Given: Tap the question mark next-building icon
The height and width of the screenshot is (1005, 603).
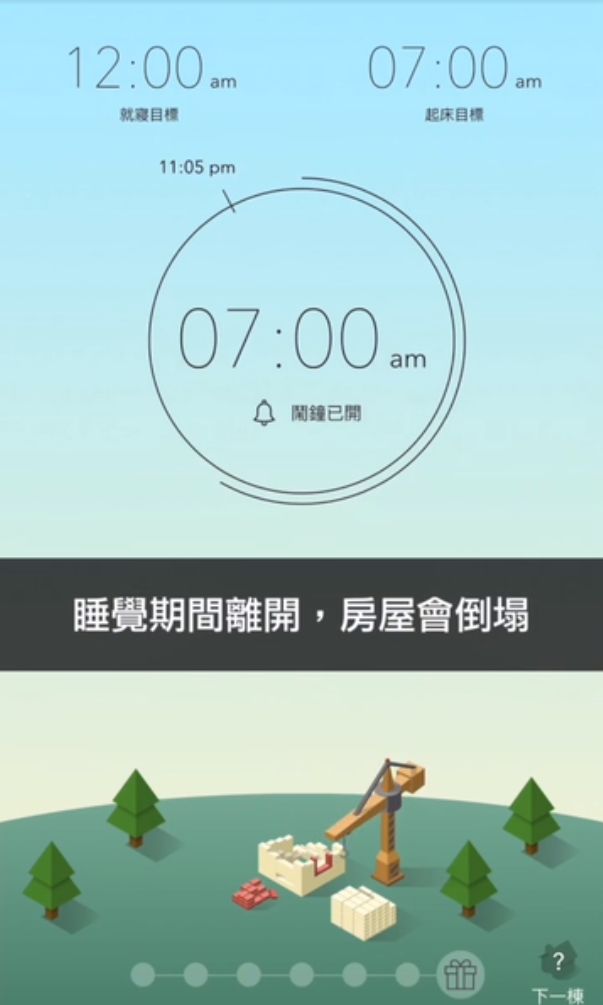Looking at the screenshot, I should tap(558, 963).
